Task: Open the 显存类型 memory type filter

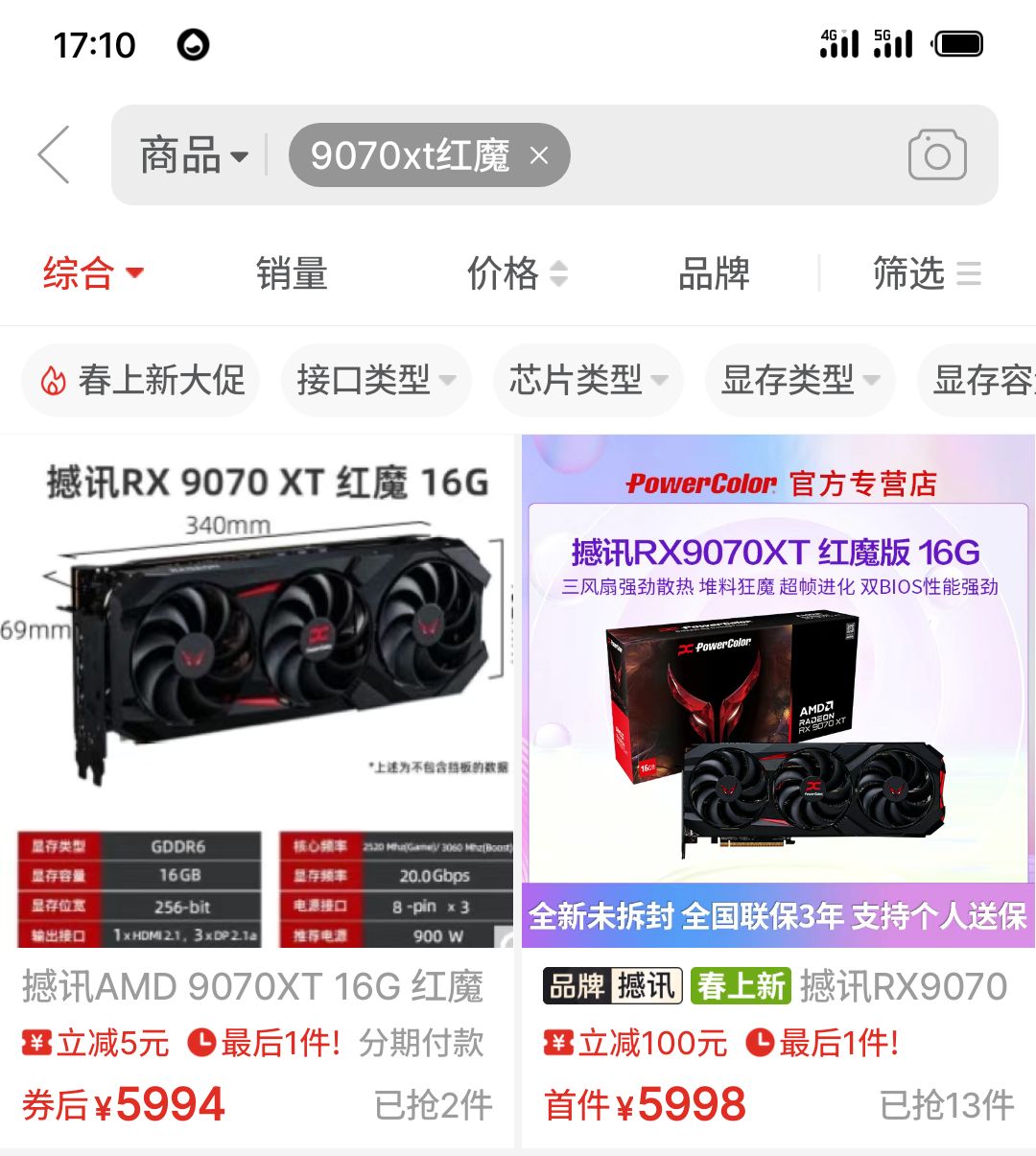Action: (x=799, y=380)
